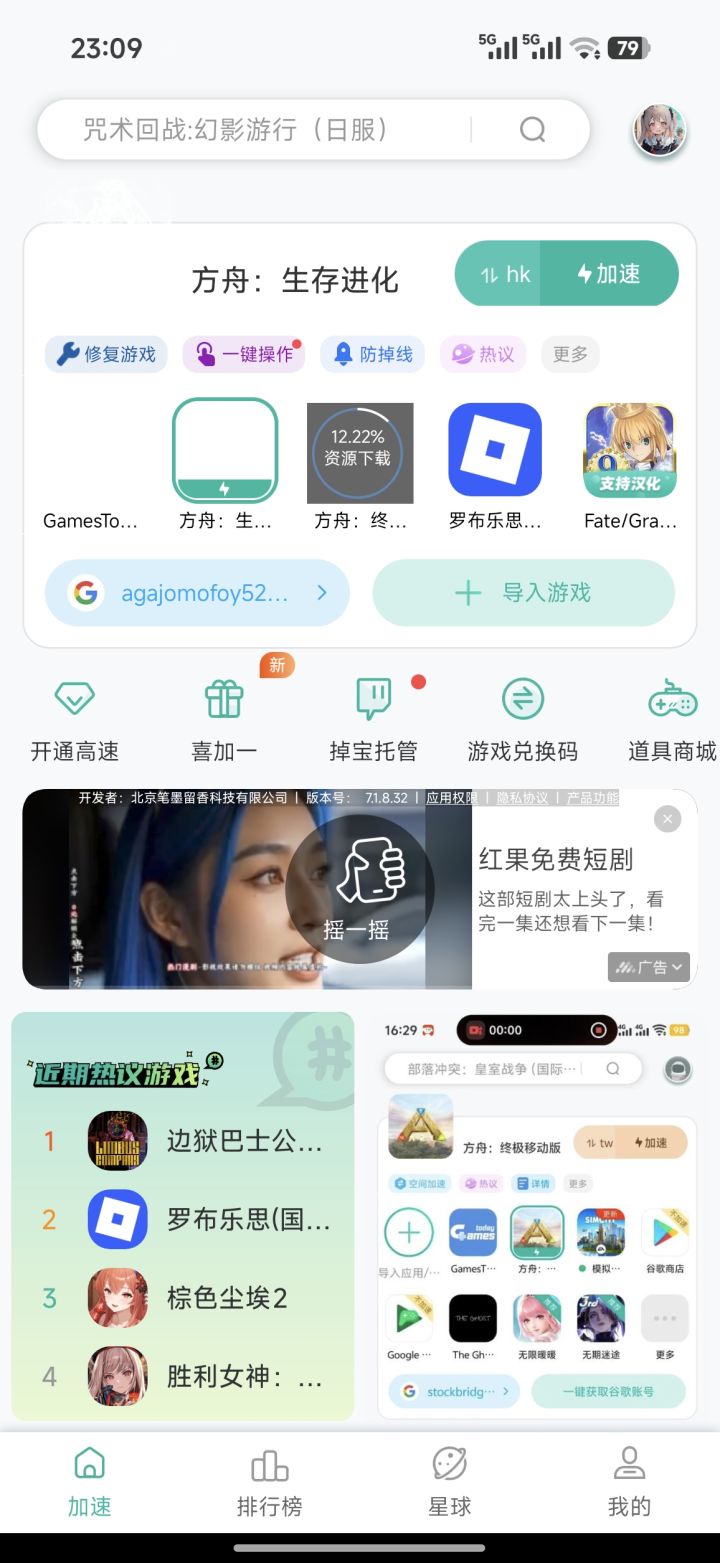
Task: Select the GamesToday app icon
Action: click(x=90, y=449)
